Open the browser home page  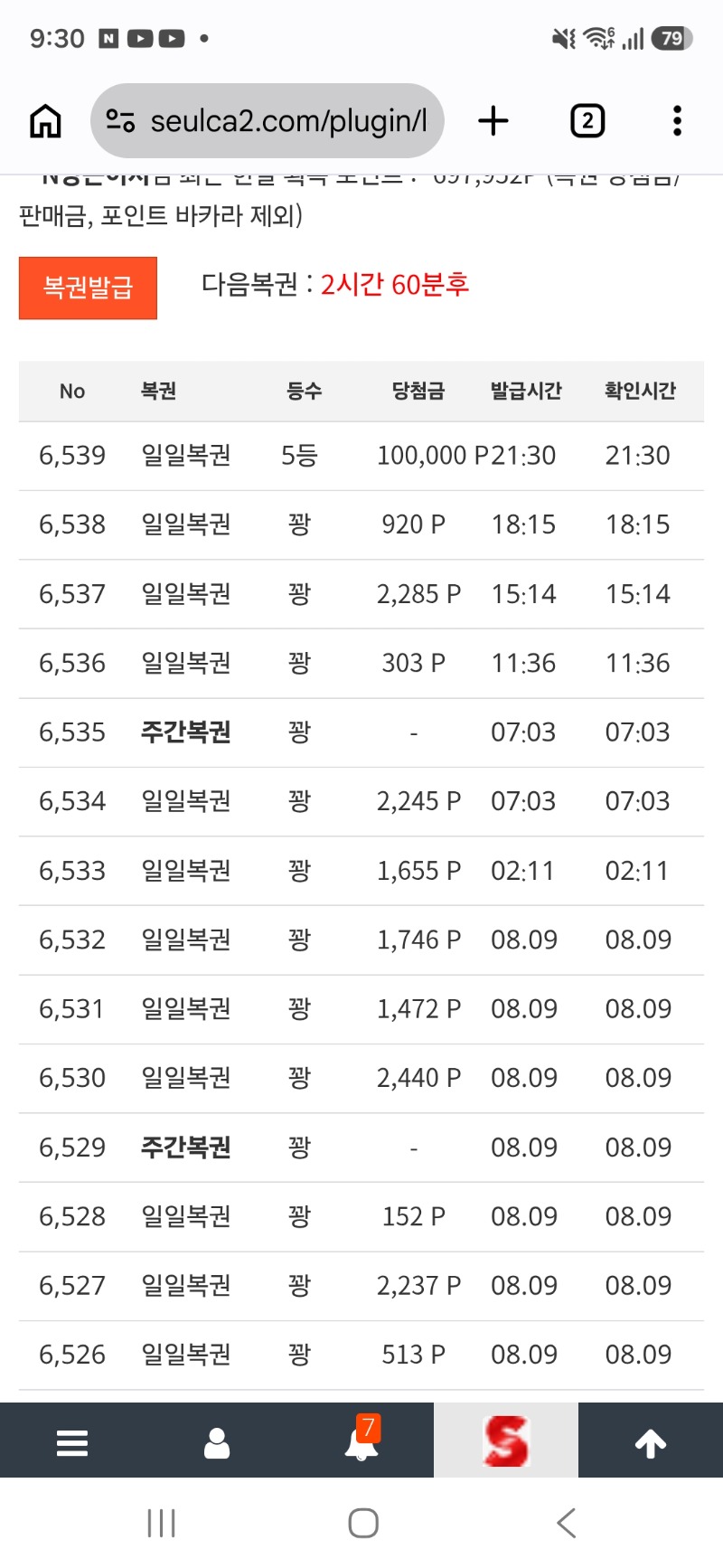coord(45,120)
